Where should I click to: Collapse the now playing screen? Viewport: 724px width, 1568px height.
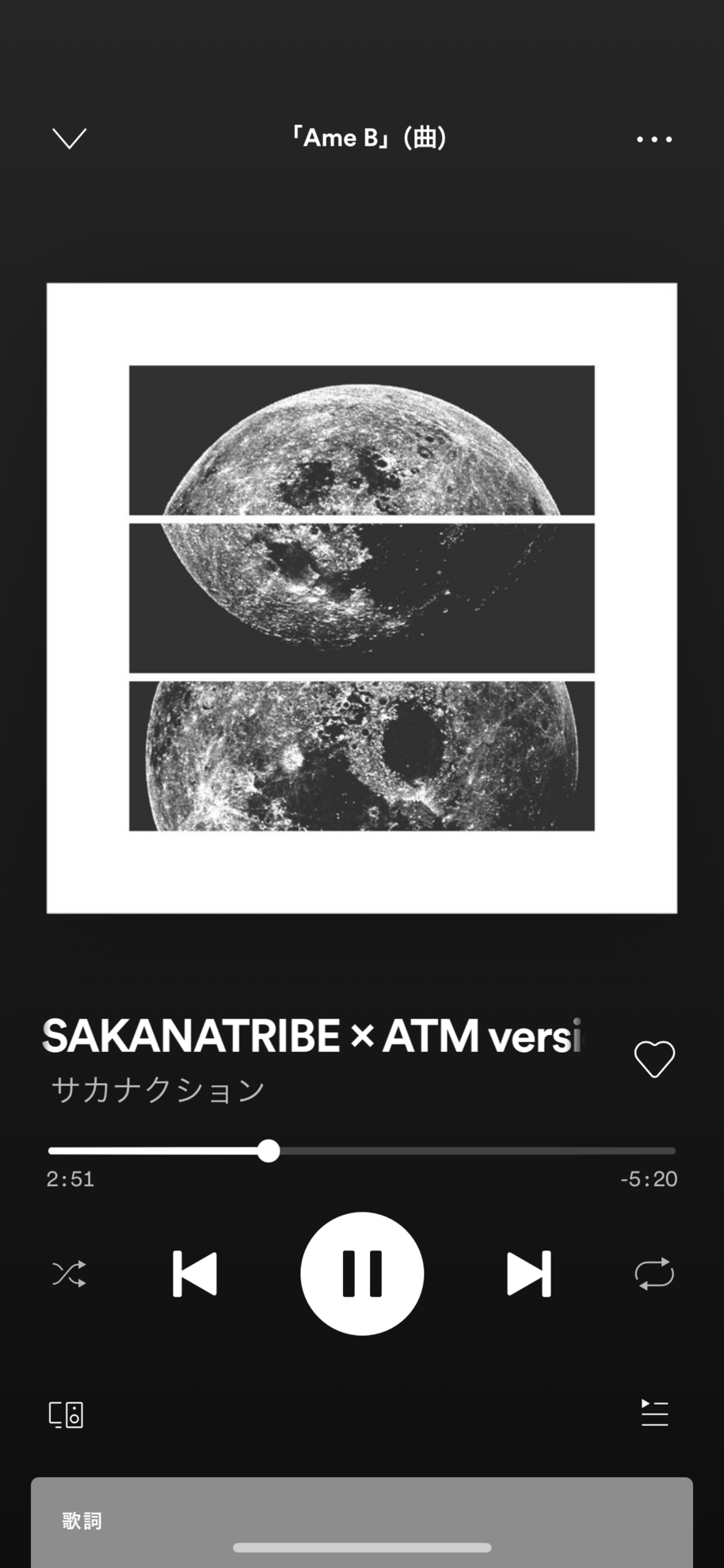(x=69, y=139)
